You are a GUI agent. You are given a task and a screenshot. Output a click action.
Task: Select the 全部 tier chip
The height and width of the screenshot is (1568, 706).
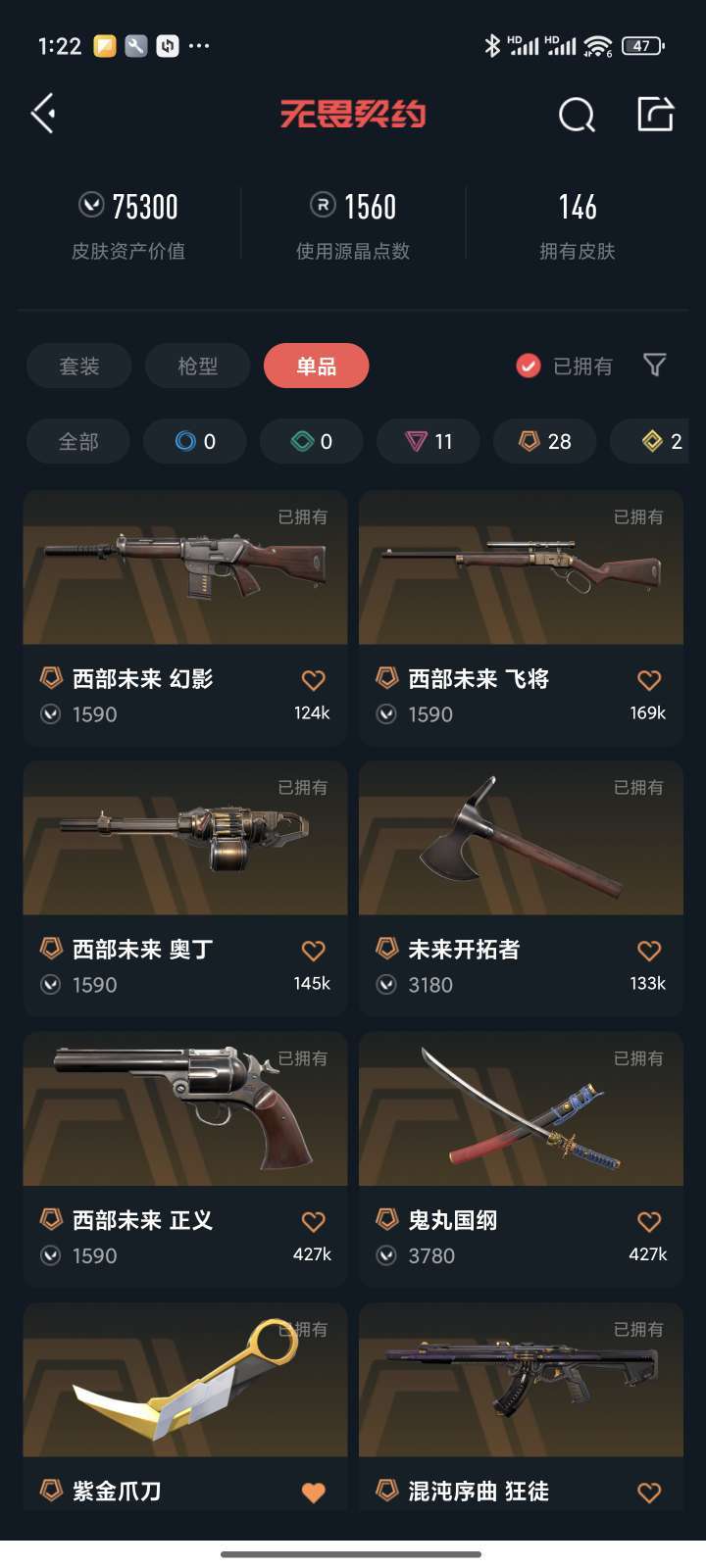(78, 441)
